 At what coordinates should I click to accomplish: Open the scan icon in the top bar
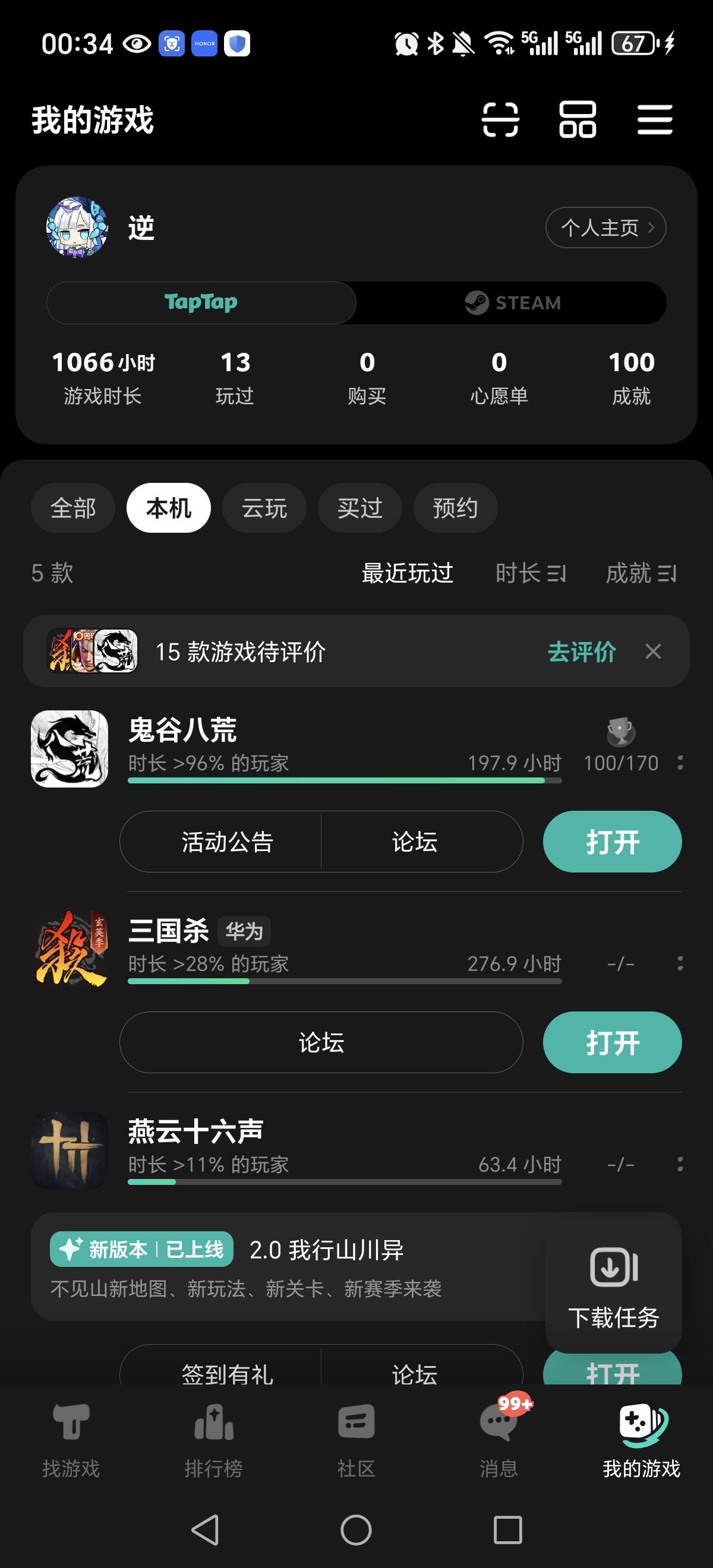(x=500, y=119)
